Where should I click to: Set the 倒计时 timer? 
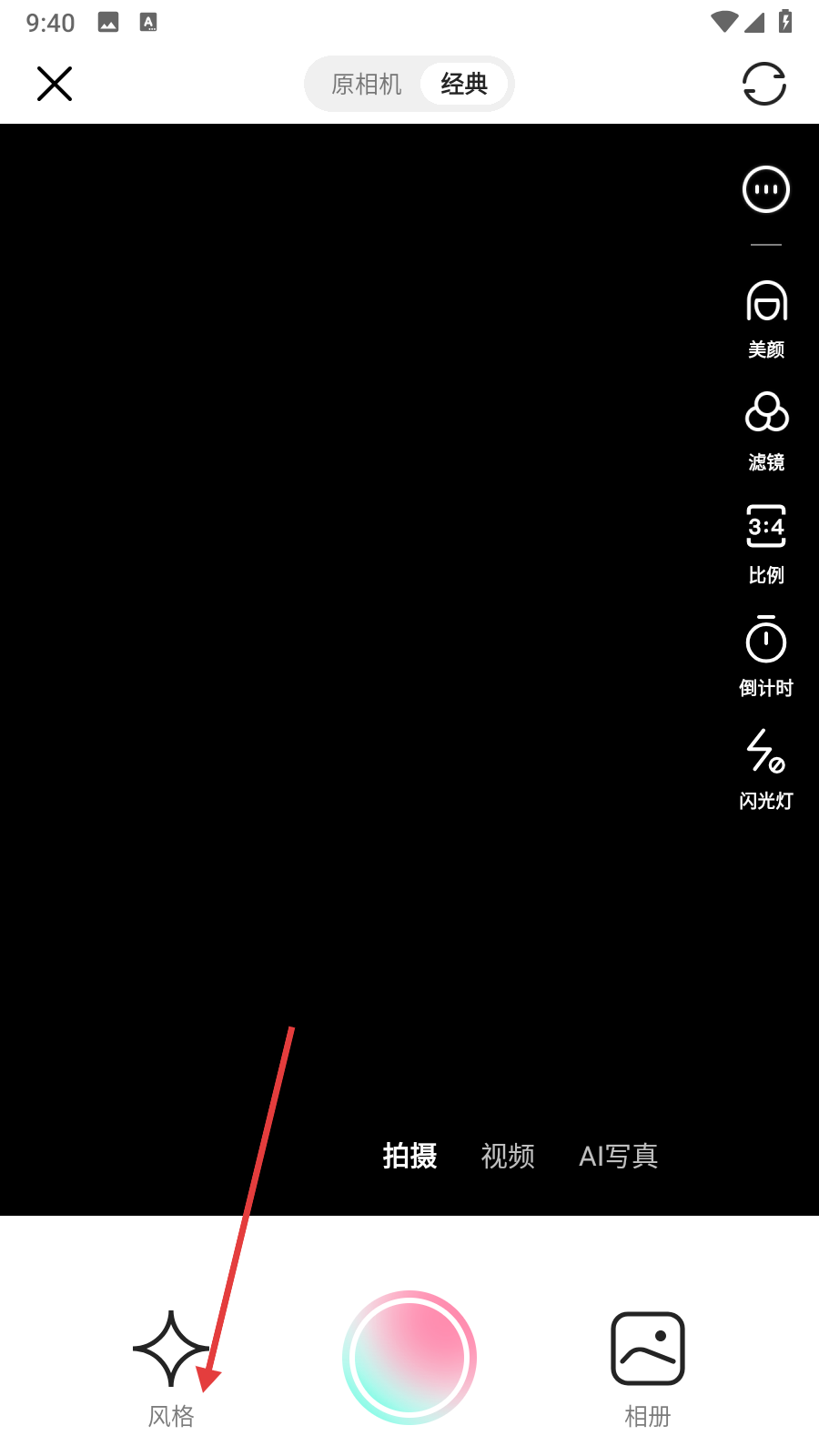(766, 657)
